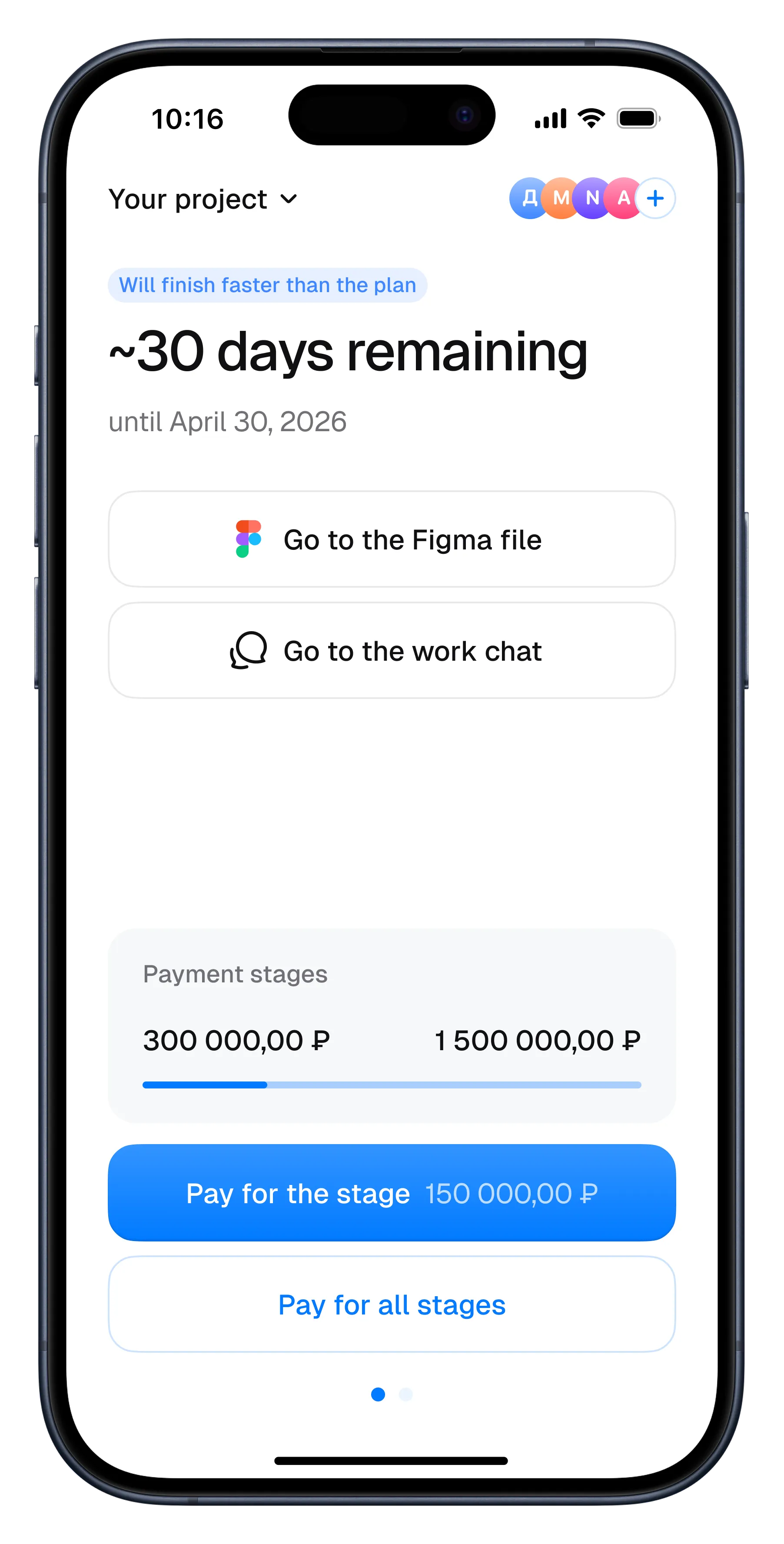This screenshot has width=784, height=1544.
Task: Pay for the stage 150 000,00 ₽
Action: (392, 1193)
